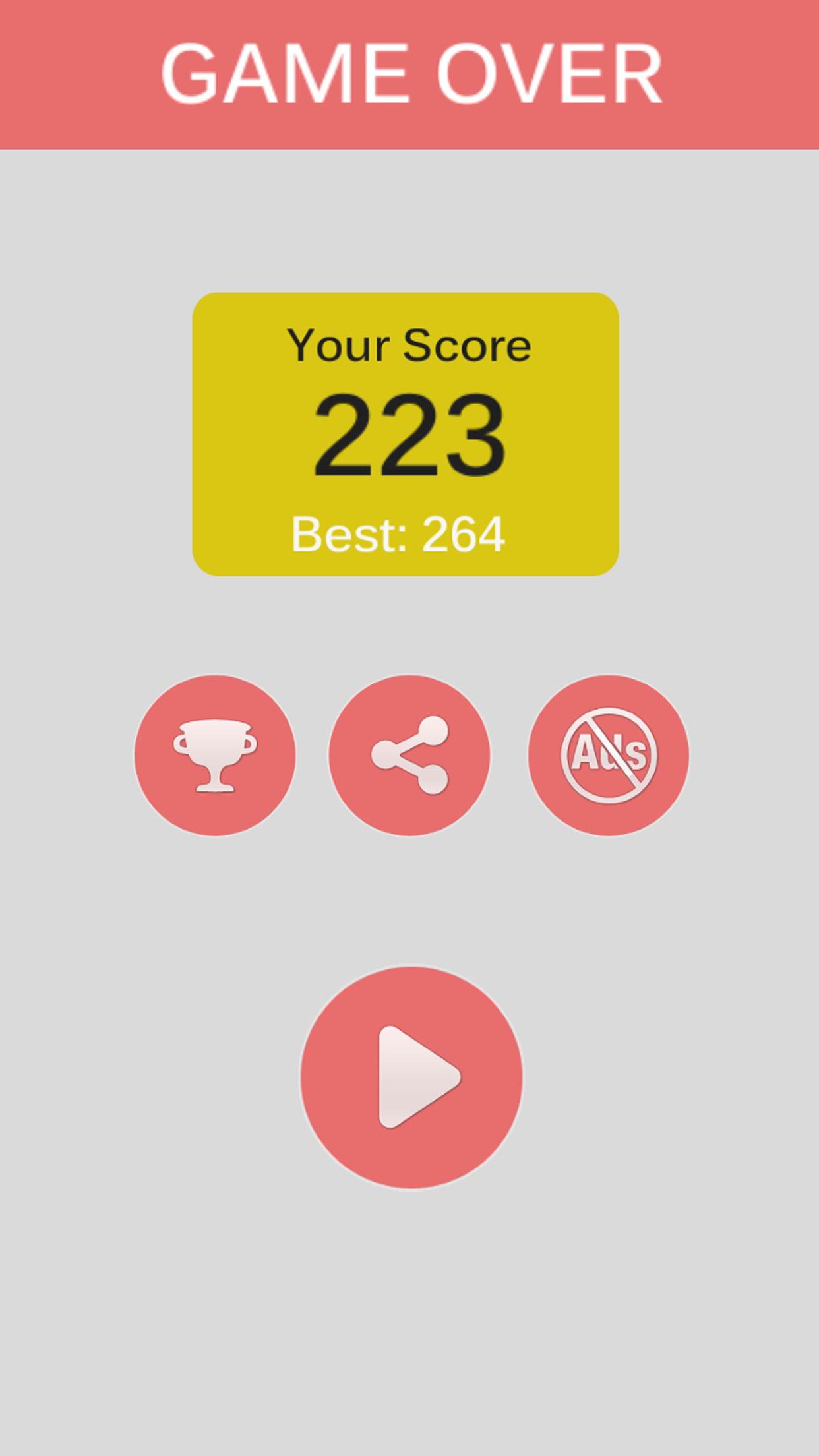Open the leaderboard trophy button

coord(215,755)
